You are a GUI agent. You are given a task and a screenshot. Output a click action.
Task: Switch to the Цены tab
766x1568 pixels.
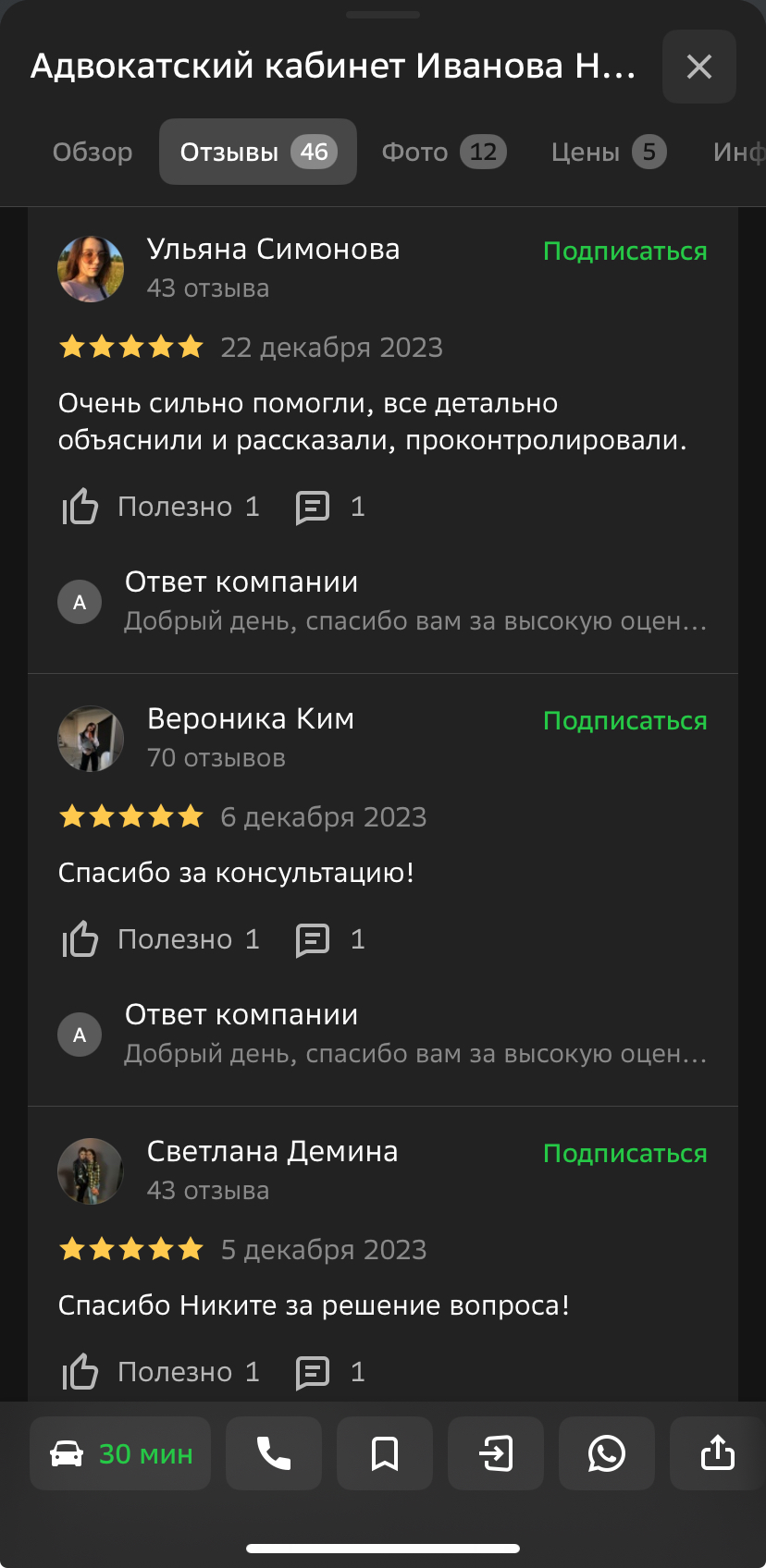[607, 152]
